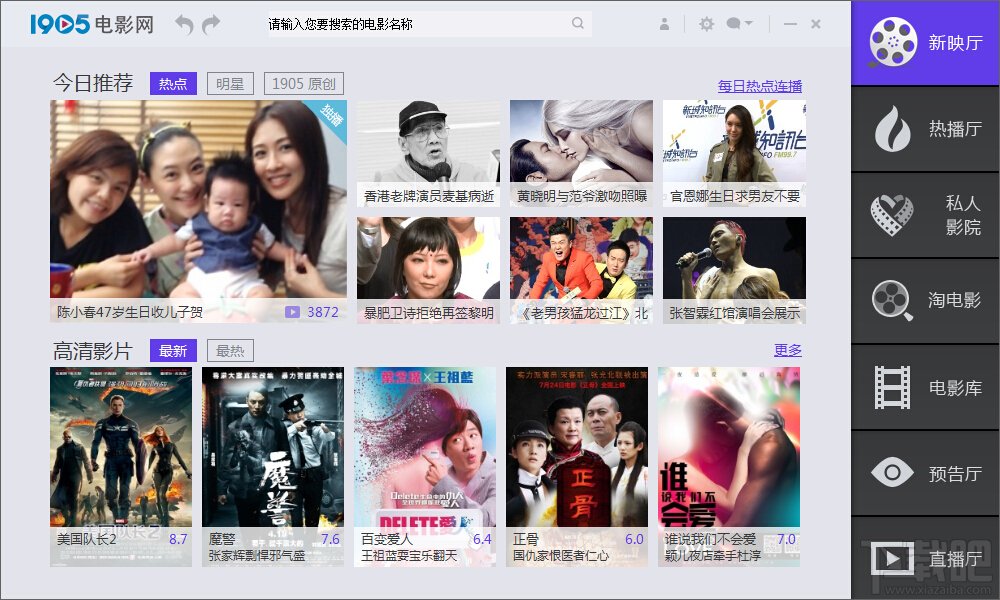Open 预告厅 in the sidebar
Image resolution: width=1000 pixels, height=600 pixels.
click(925, 473)
